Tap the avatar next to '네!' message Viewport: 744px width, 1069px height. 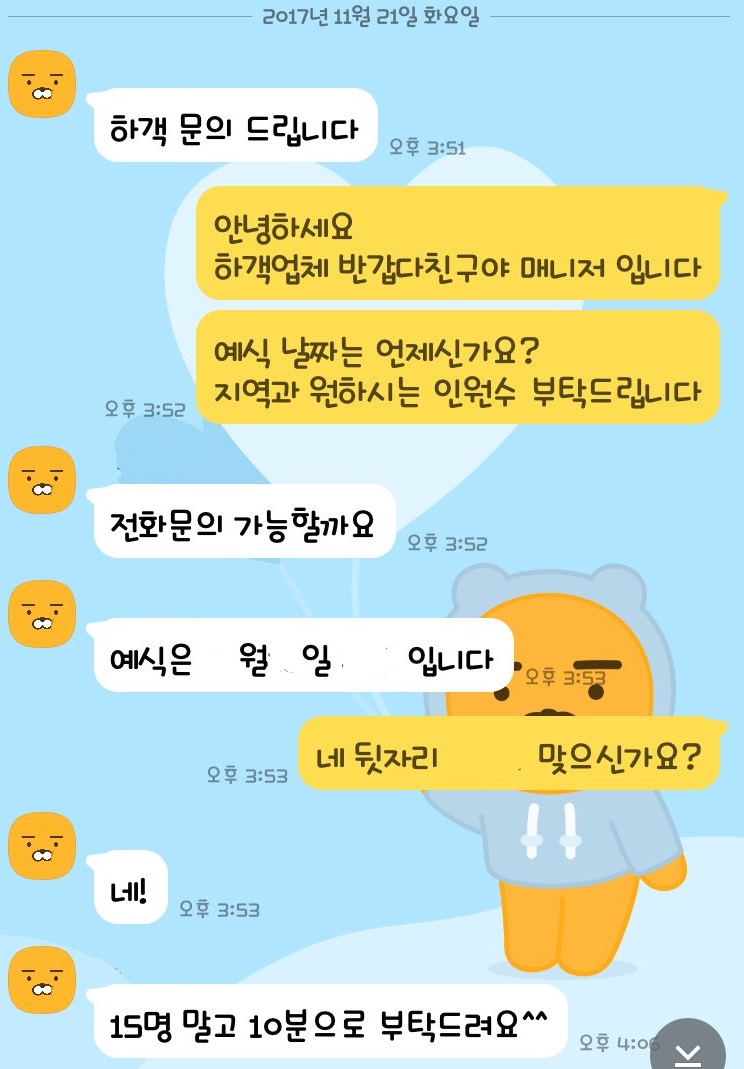(x=41, y=846)
